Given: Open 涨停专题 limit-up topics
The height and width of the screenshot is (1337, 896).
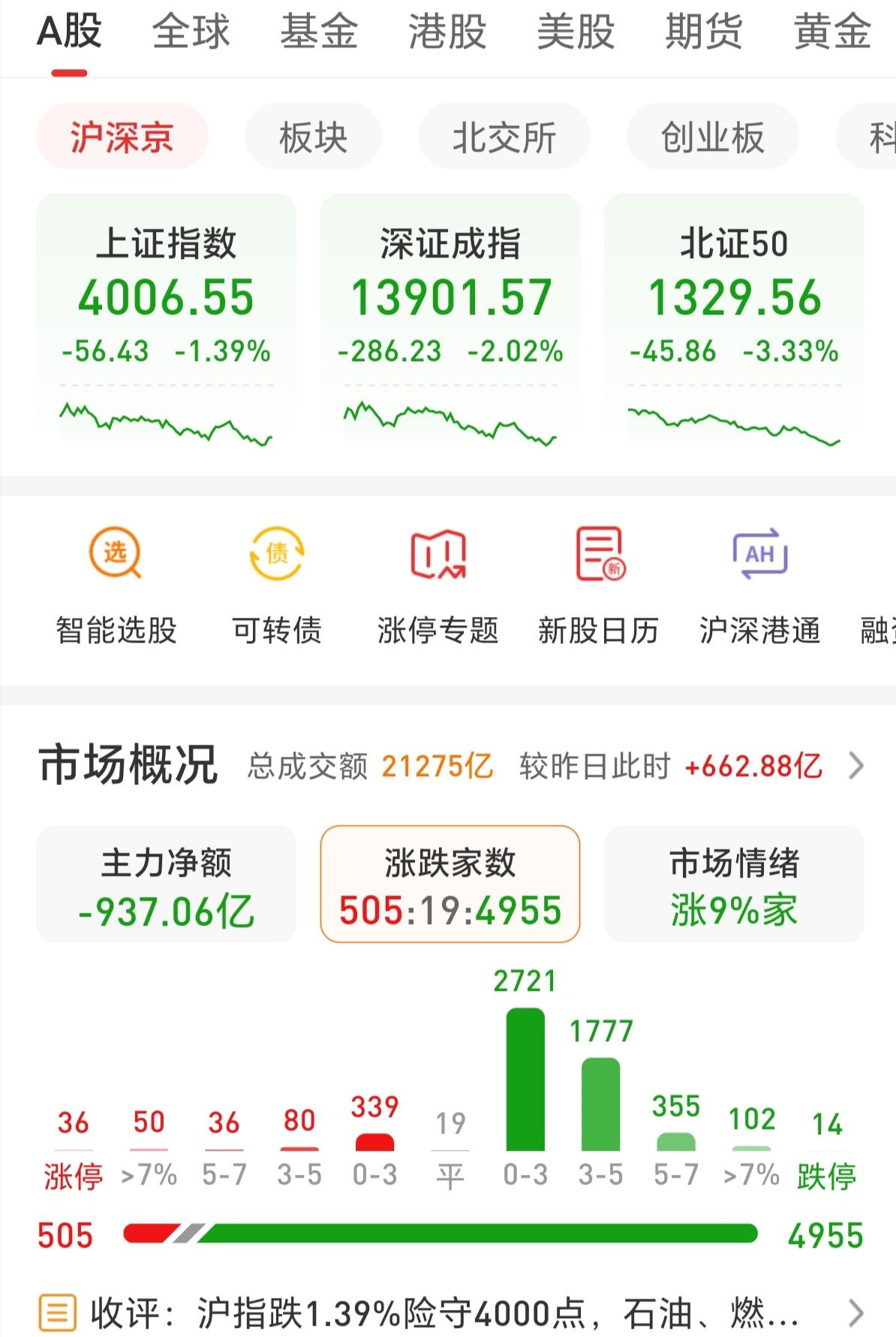Looking at the screenshot, I should coord(439,593).
